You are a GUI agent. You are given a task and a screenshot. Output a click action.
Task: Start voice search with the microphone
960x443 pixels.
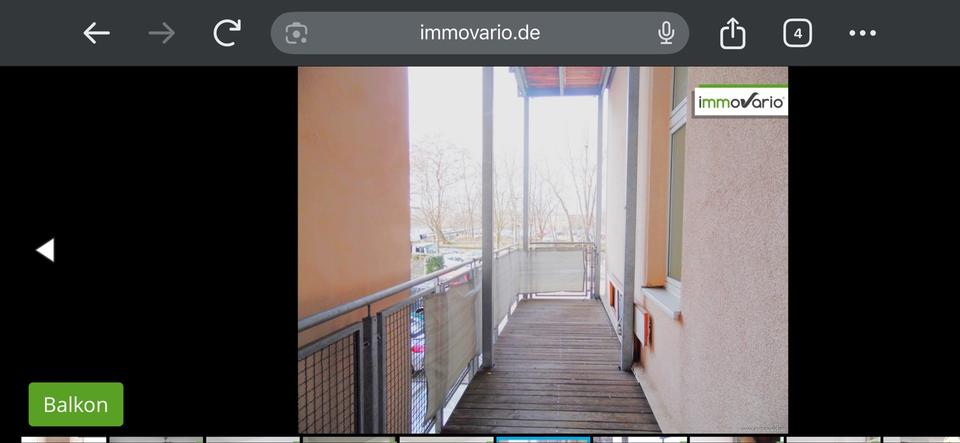pos(666,33)
